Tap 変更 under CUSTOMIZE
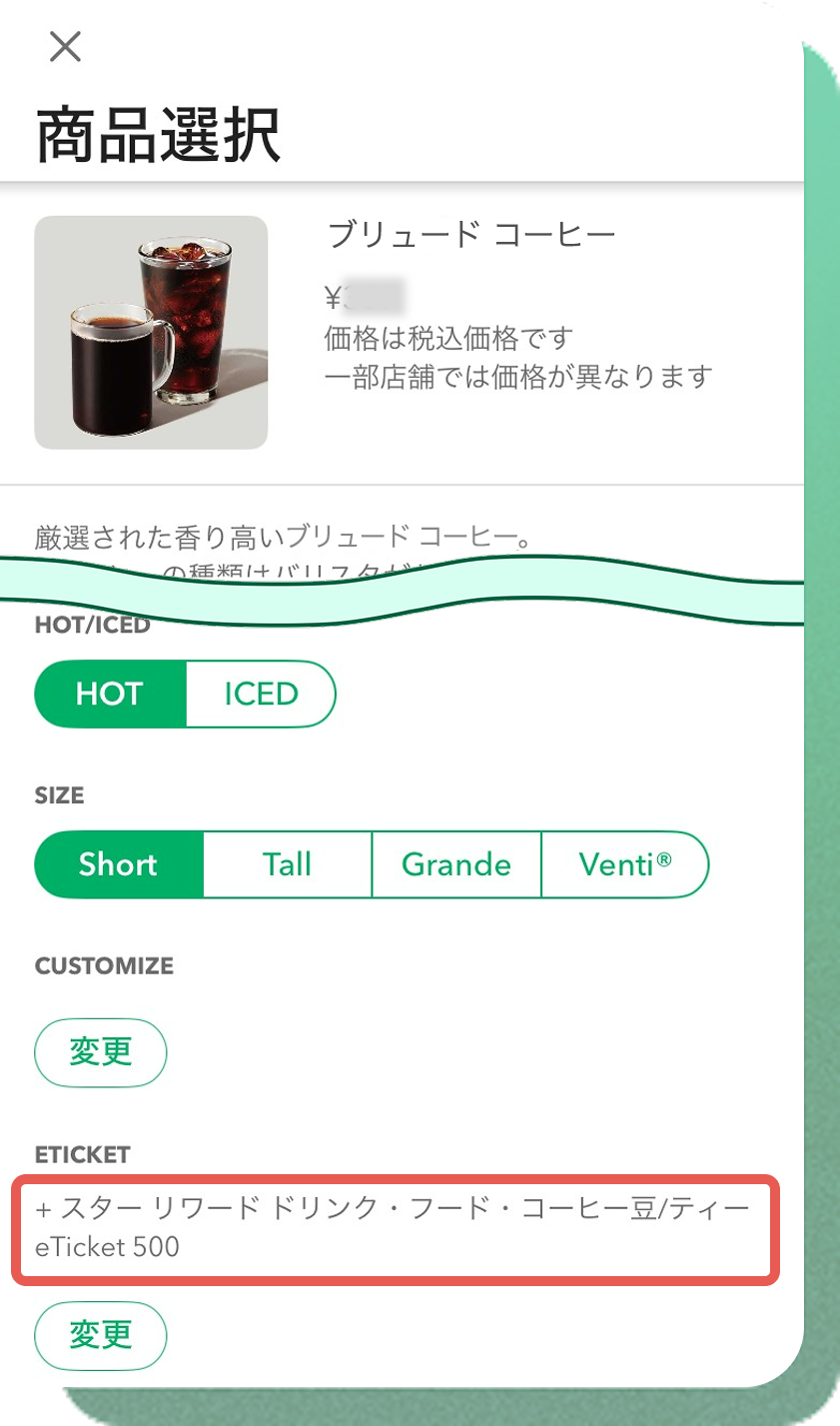This screenshot has width=840, height=1426. (x=100, y=1051)
